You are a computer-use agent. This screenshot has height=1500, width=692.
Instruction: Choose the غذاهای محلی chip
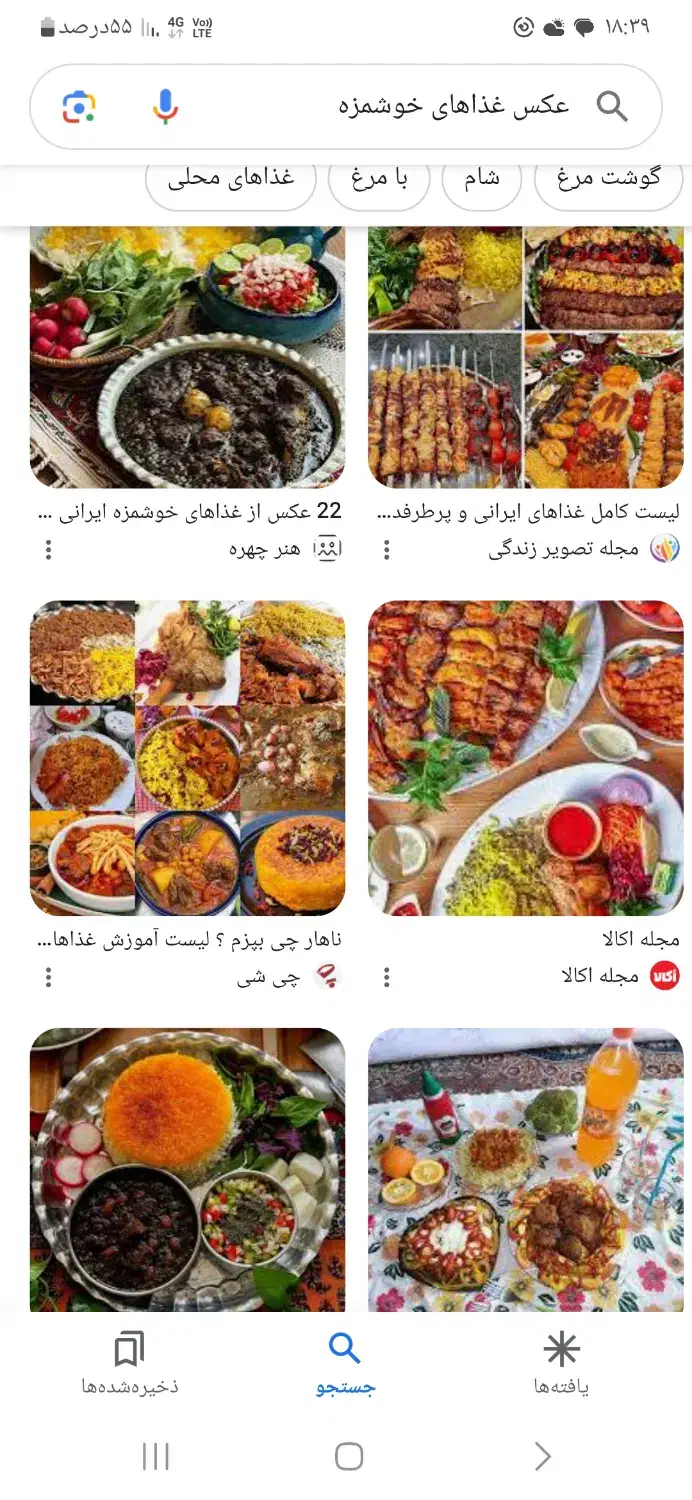point(231,179)
